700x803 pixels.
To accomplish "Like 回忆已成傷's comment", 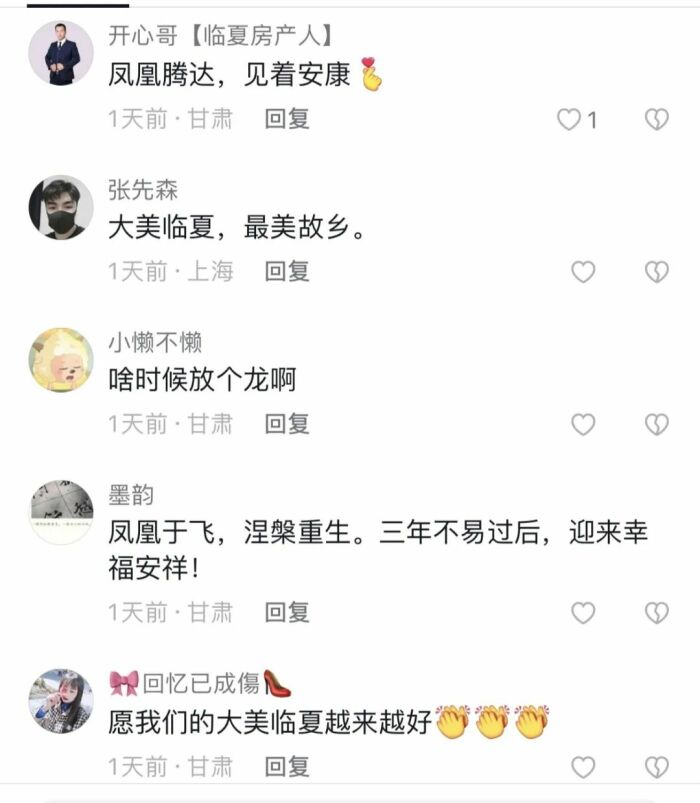I will (583, 768).
